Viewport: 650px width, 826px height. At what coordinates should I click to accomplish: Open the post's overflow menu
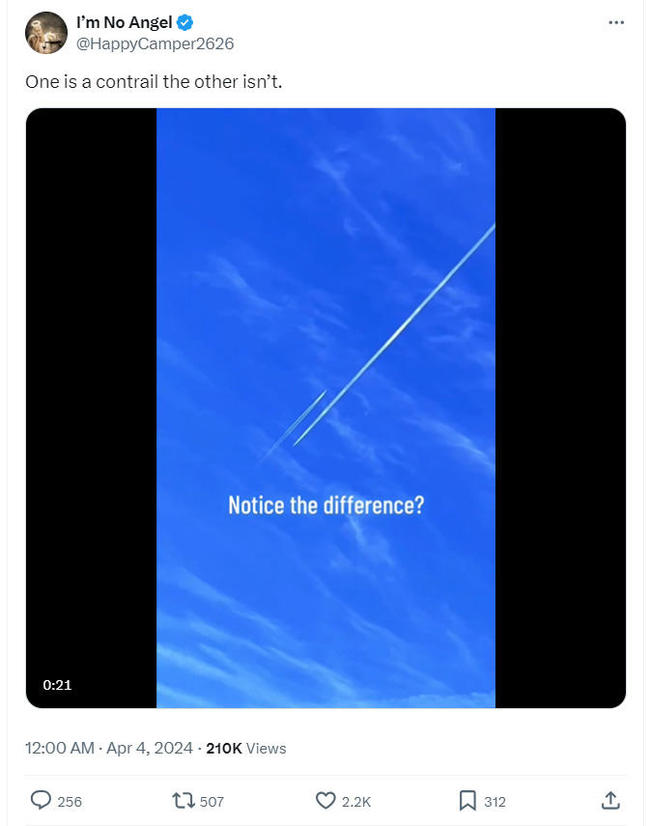click(616, 23)
